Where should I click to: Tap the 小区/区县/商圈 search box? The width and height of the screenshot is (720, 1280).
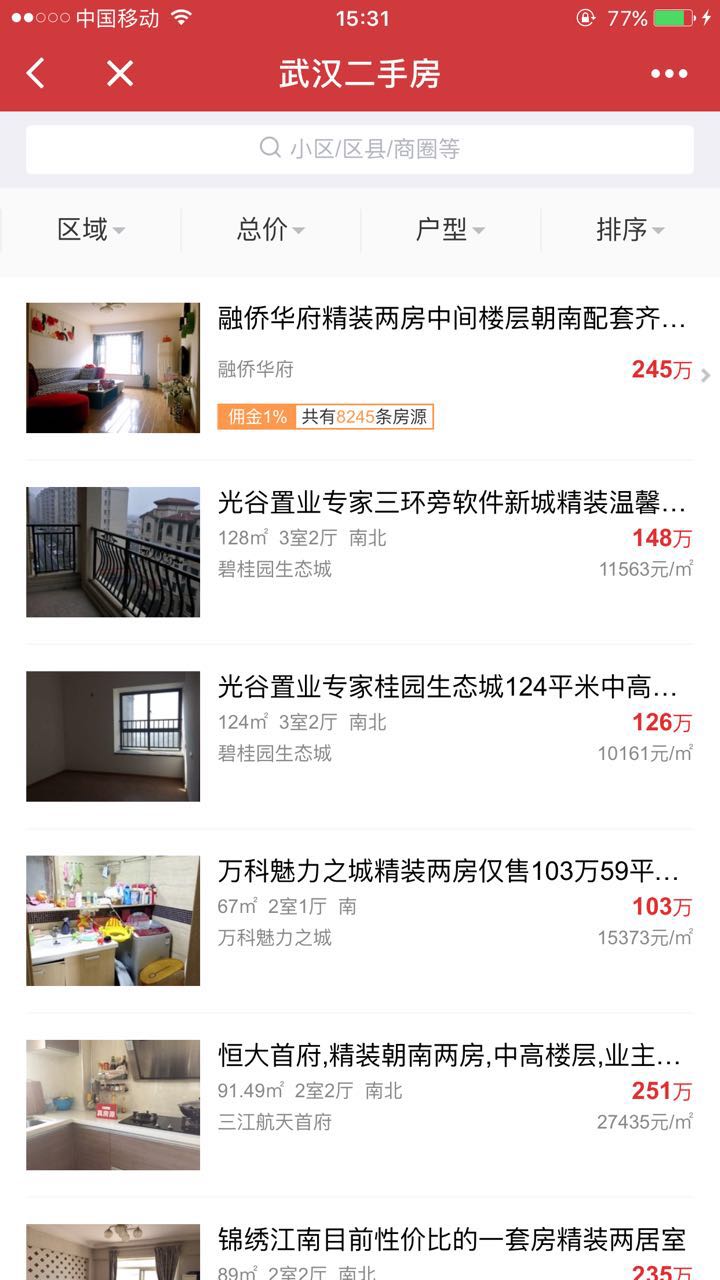(360, 149)
